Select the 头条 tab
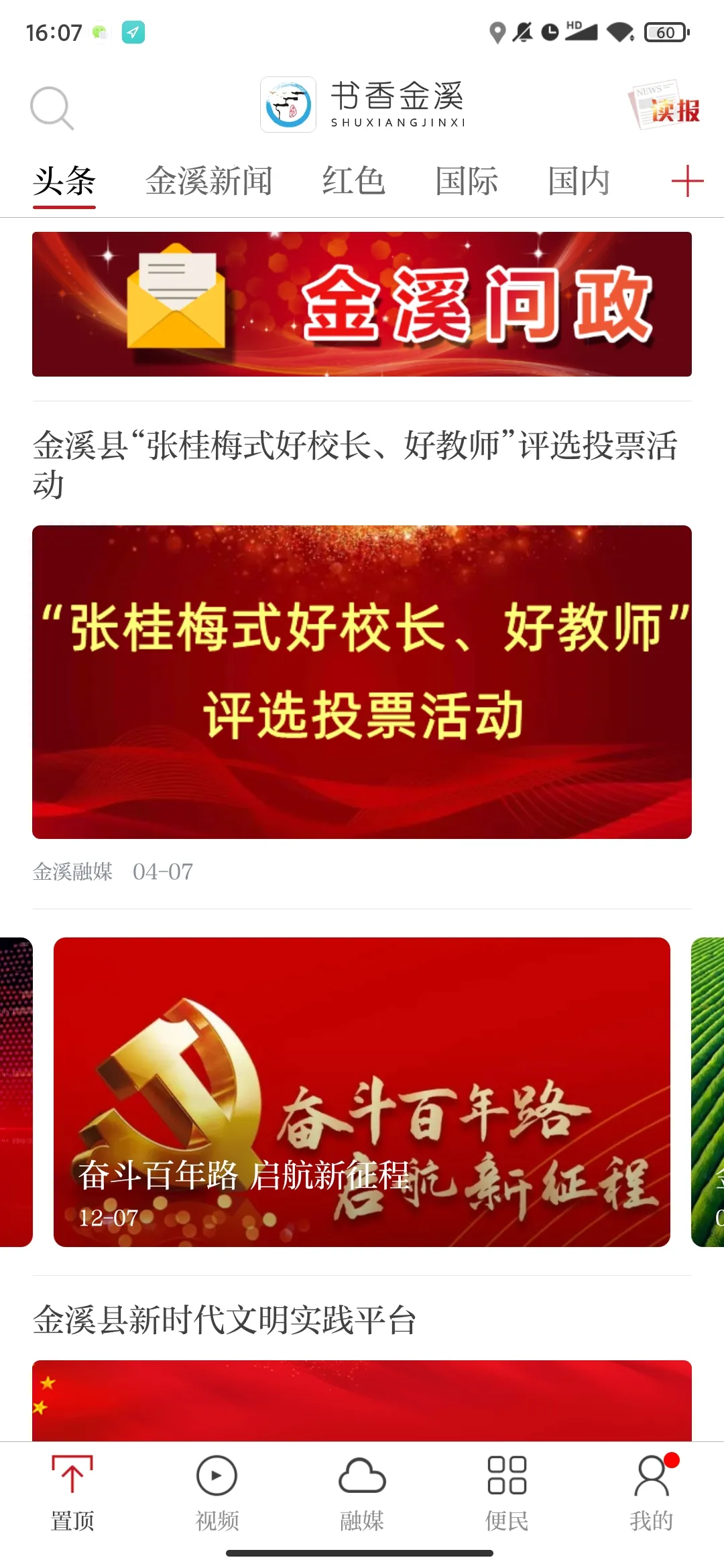The height and width of the screenshot is (1568, 724). point(64,181)
